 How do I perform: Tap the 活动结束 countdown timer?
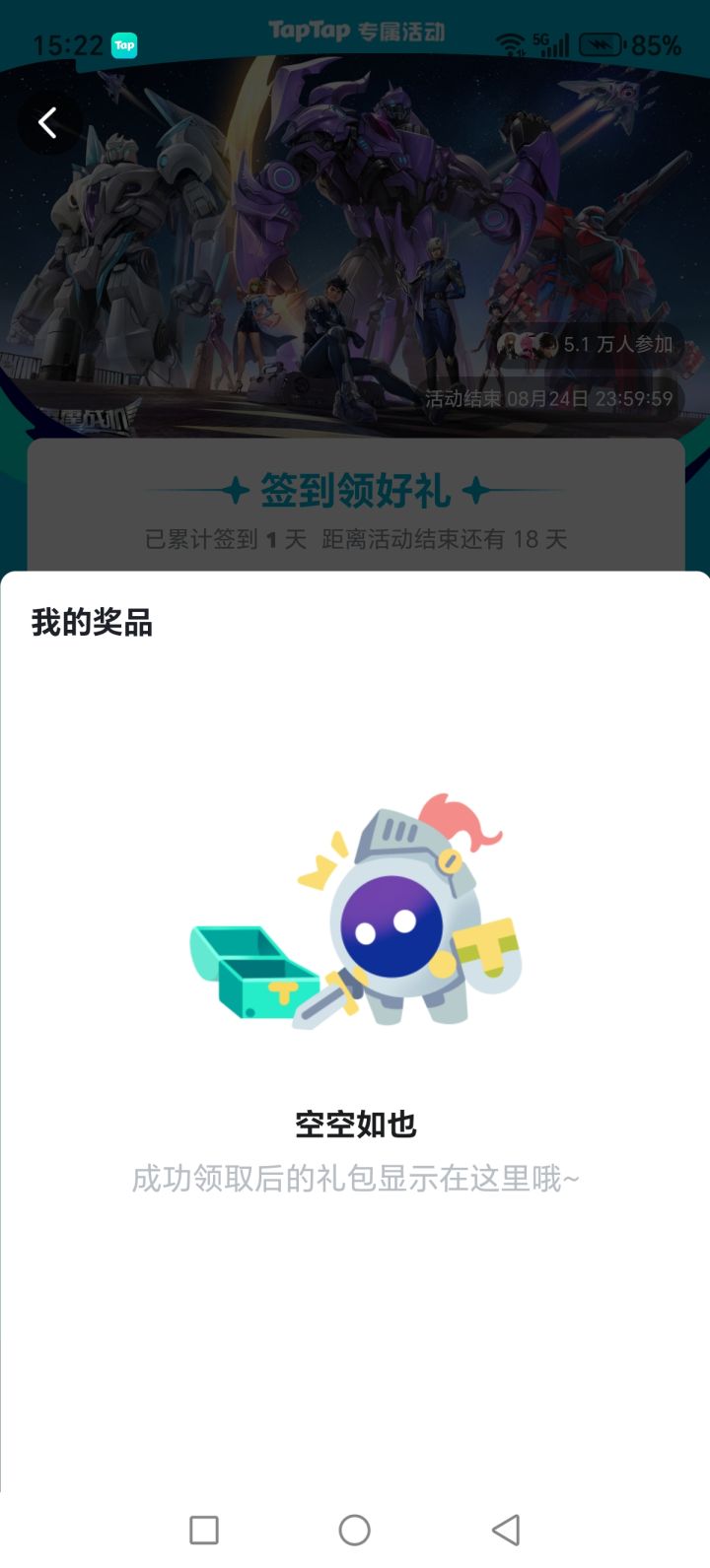(x=548, y=398)
